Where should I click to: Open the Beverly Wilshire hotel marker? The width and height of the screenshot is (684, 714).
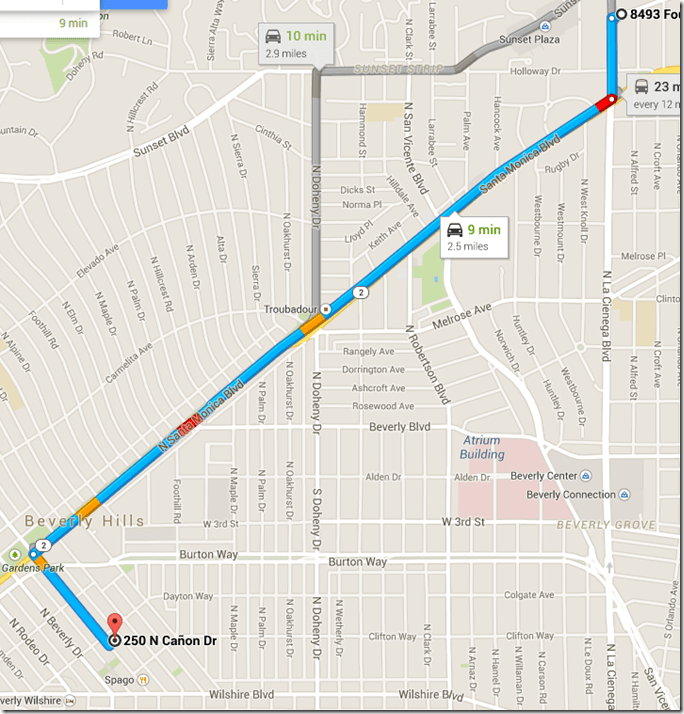click(x=68, y=702)
